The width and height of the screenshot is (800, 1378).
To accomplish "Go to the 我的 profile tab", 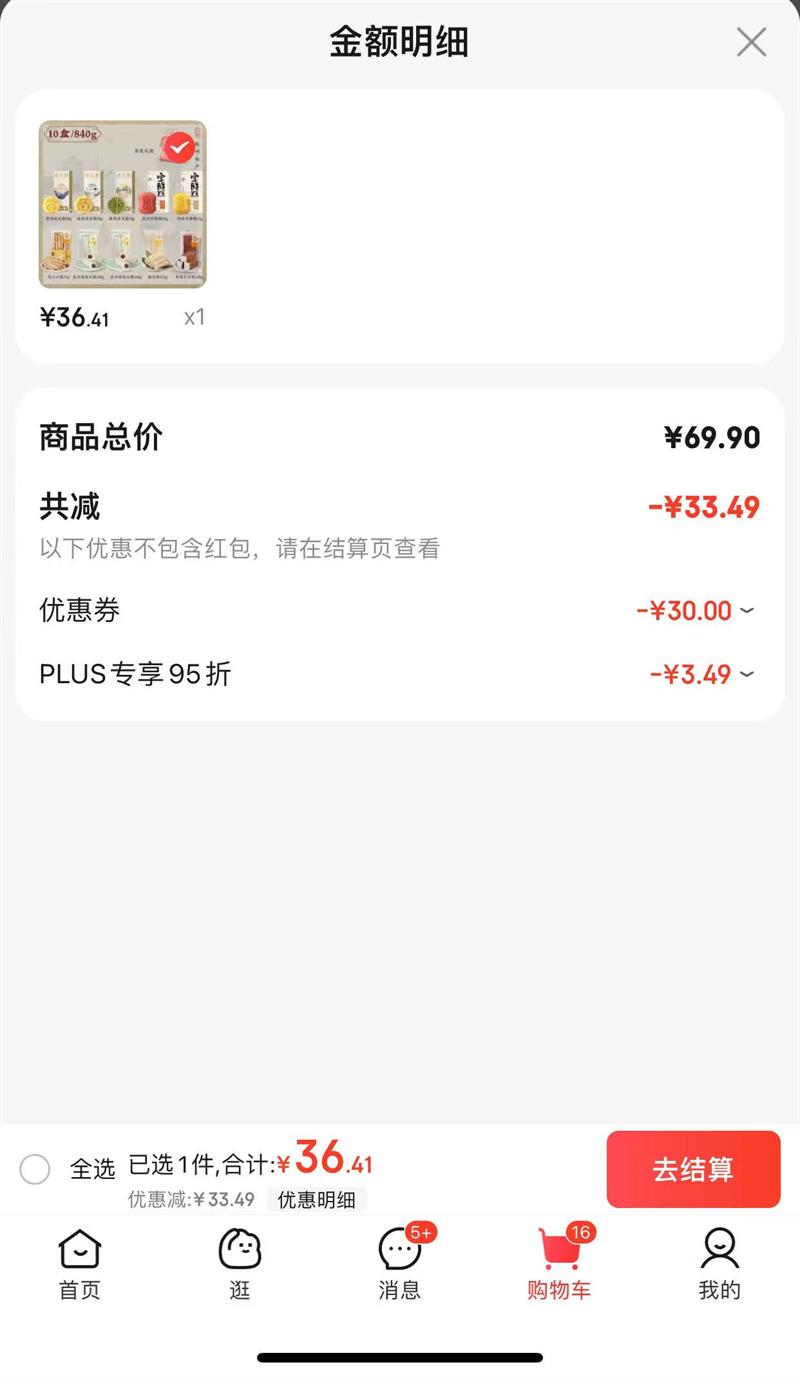I will click(719, 1265).
